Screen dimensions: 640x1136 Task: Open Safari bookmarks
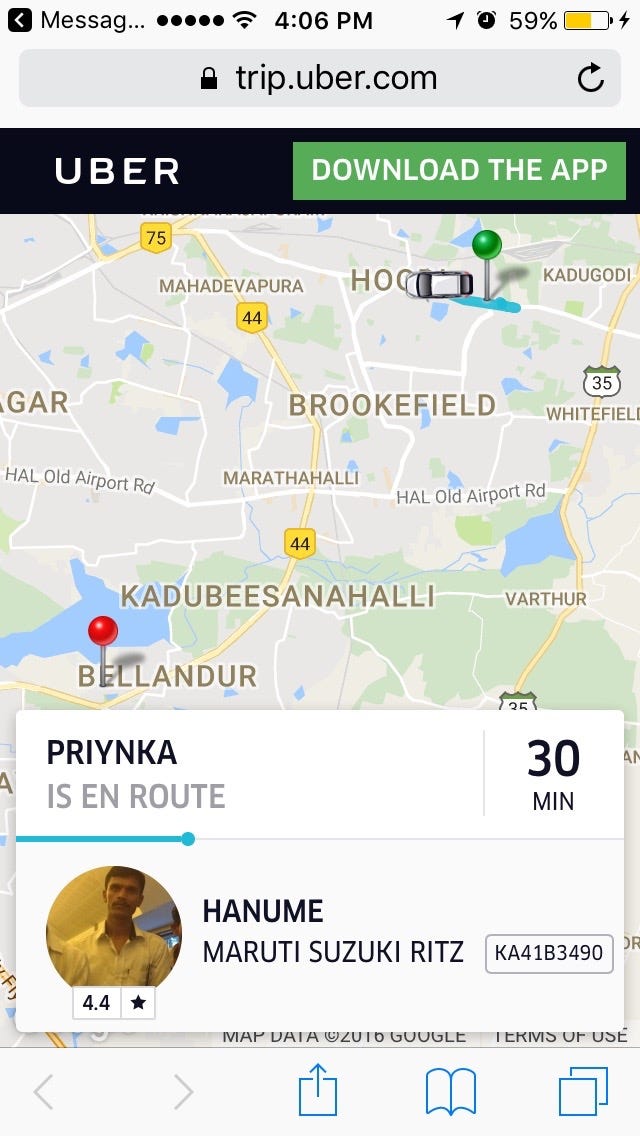coord(451,1091)
